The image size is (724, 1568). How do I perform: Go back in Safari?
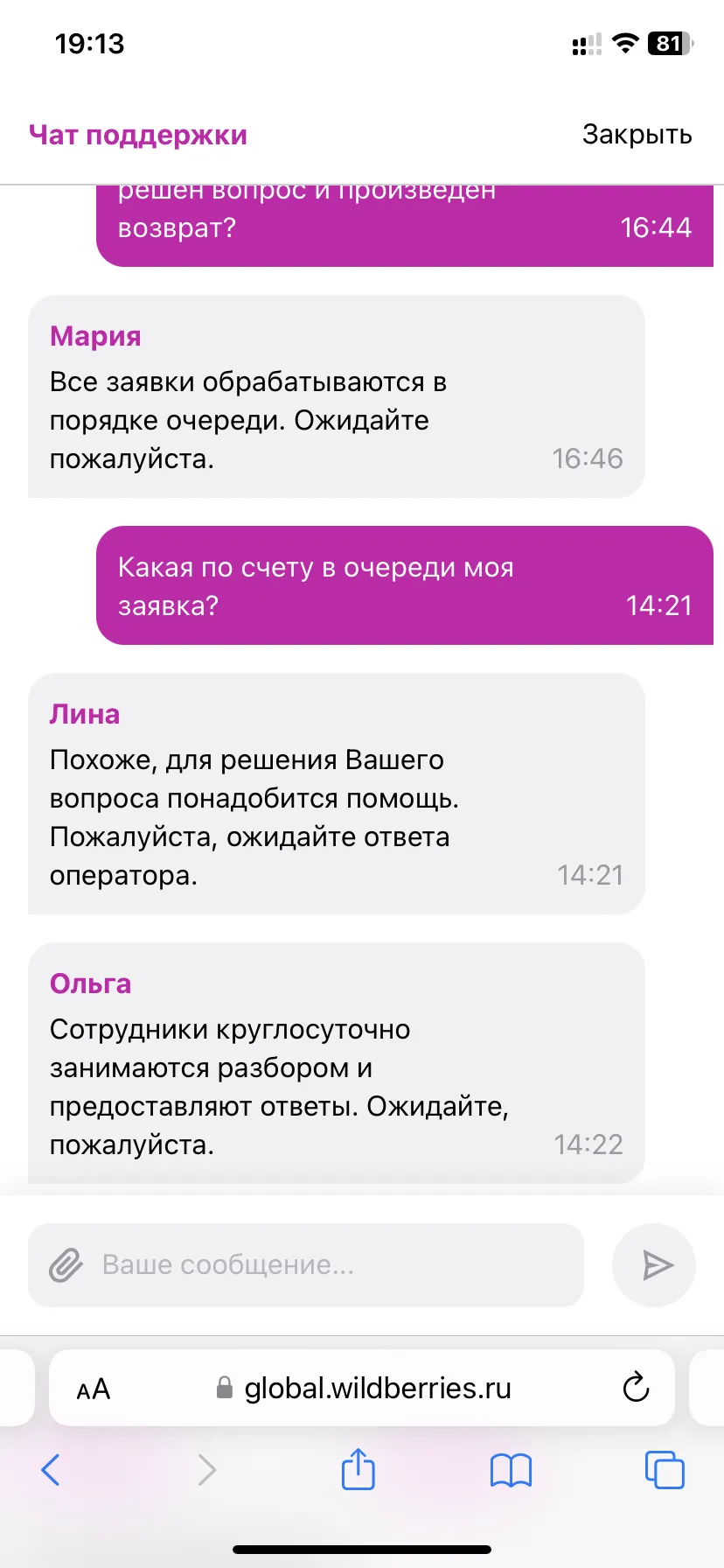(51, 1470)
